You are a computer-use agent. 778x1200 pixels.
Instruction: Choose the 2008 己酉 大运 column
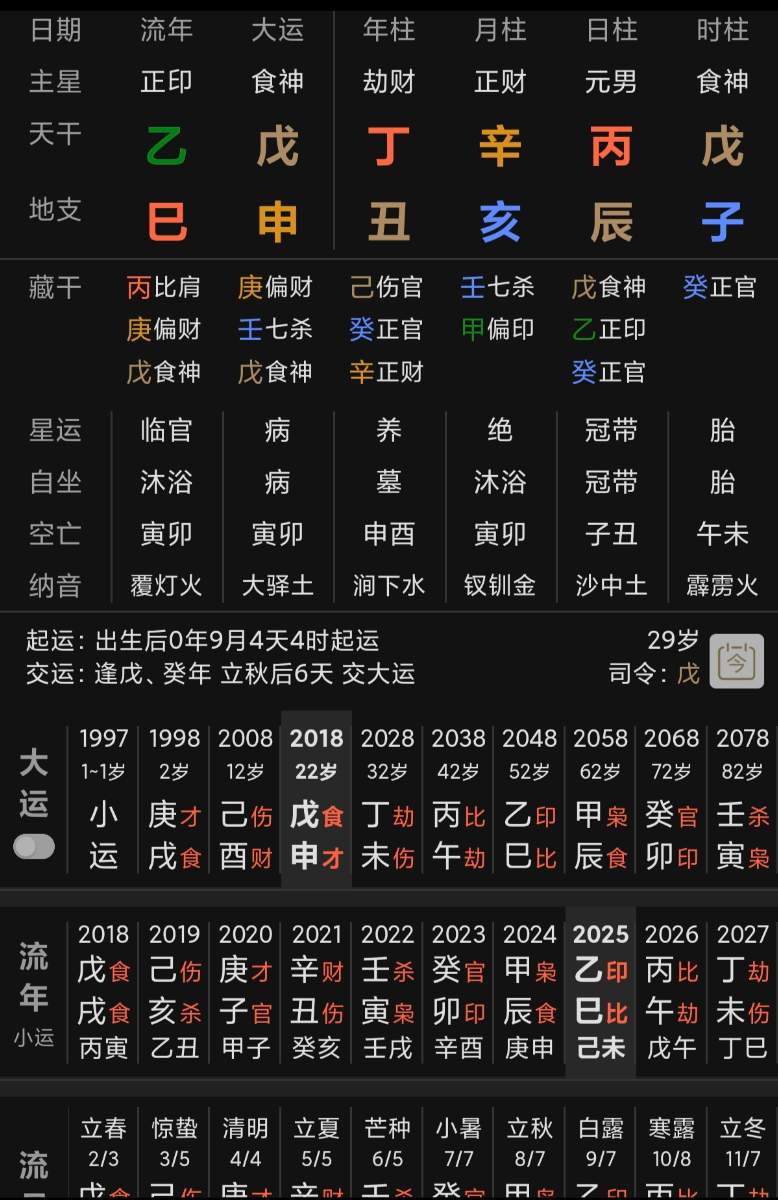point(246,800)
